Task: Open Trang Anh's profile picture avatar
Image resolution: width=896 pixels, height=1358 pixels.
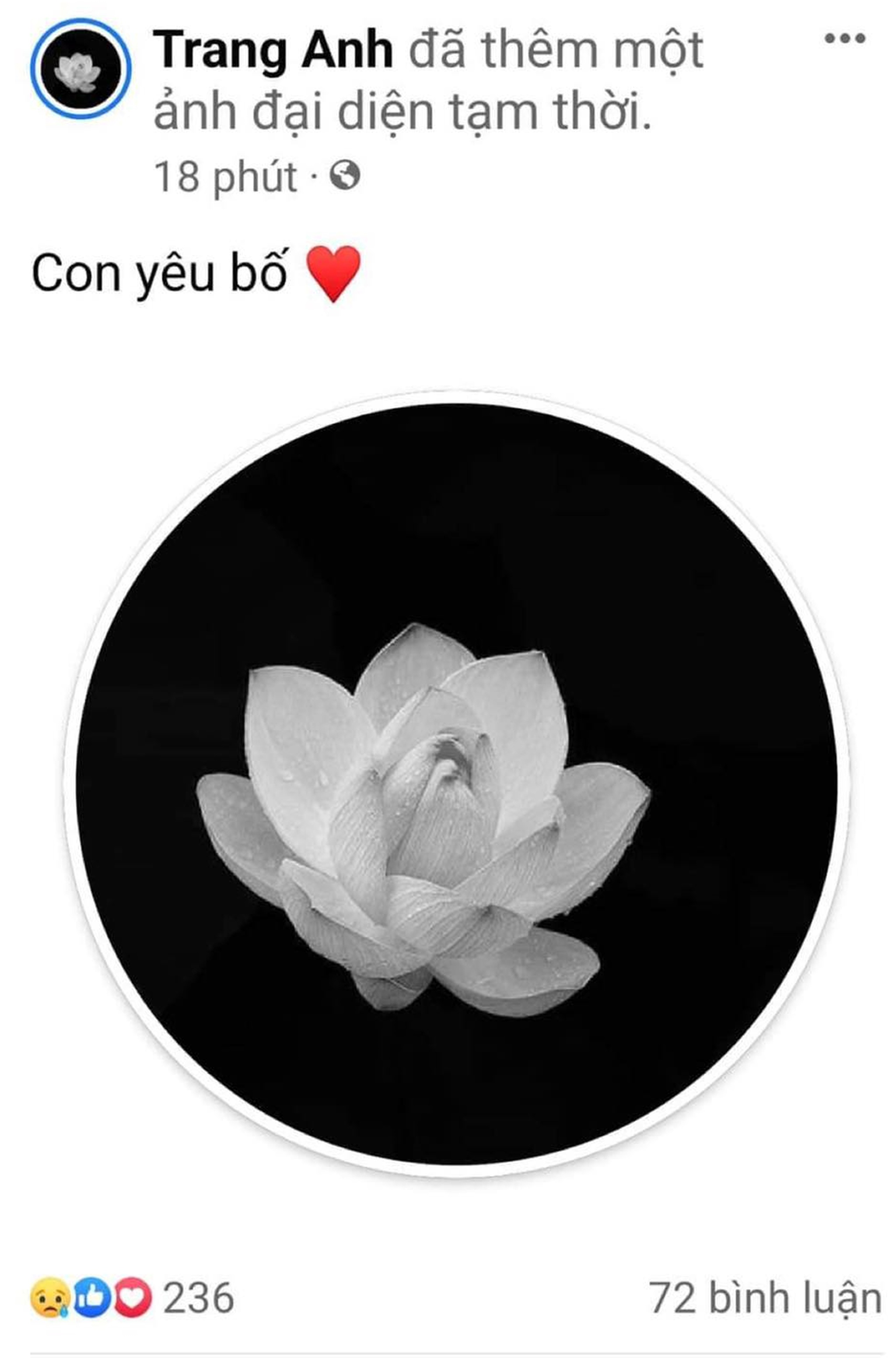Action: click(x=80, y=69)
